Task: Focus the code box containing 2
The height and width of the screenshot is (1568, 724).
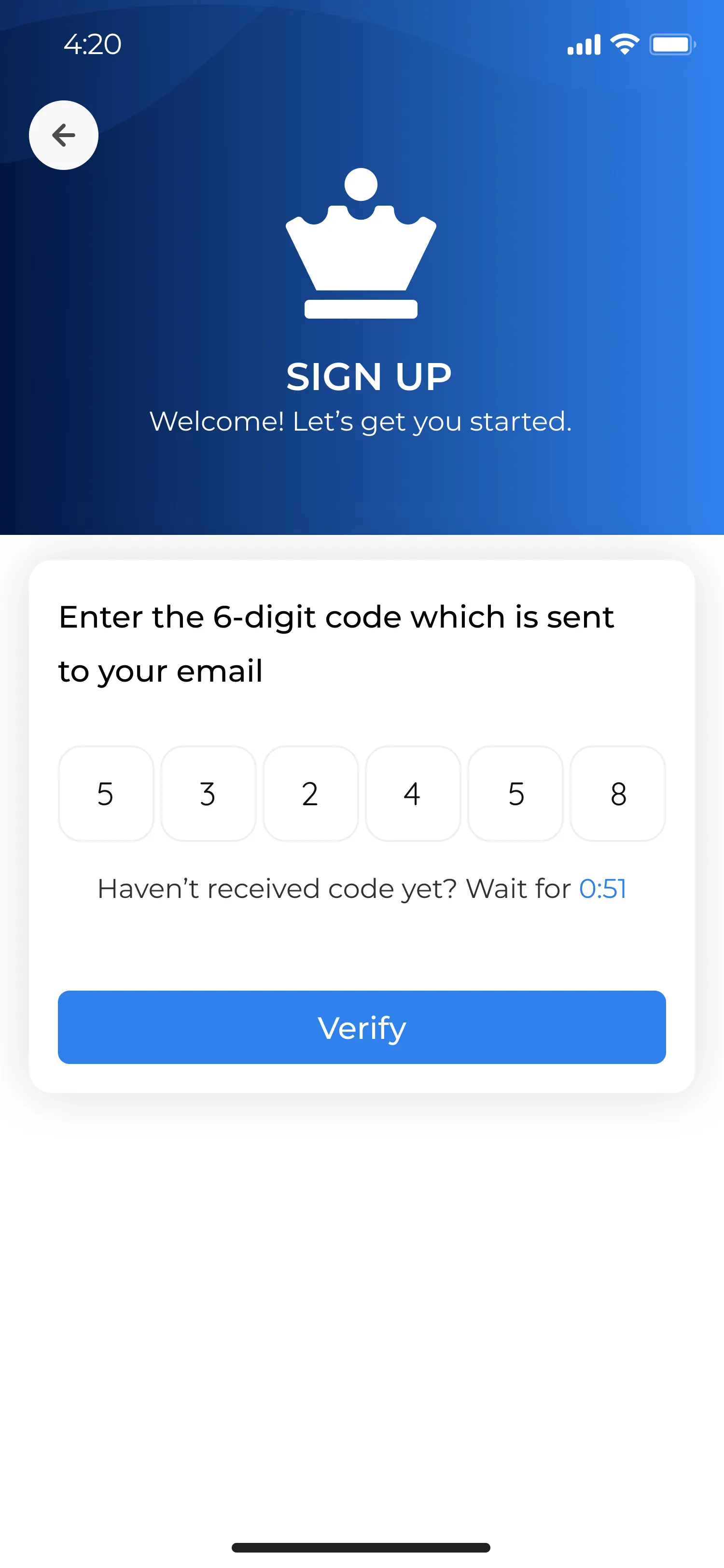Action: [x=310, y=794]
